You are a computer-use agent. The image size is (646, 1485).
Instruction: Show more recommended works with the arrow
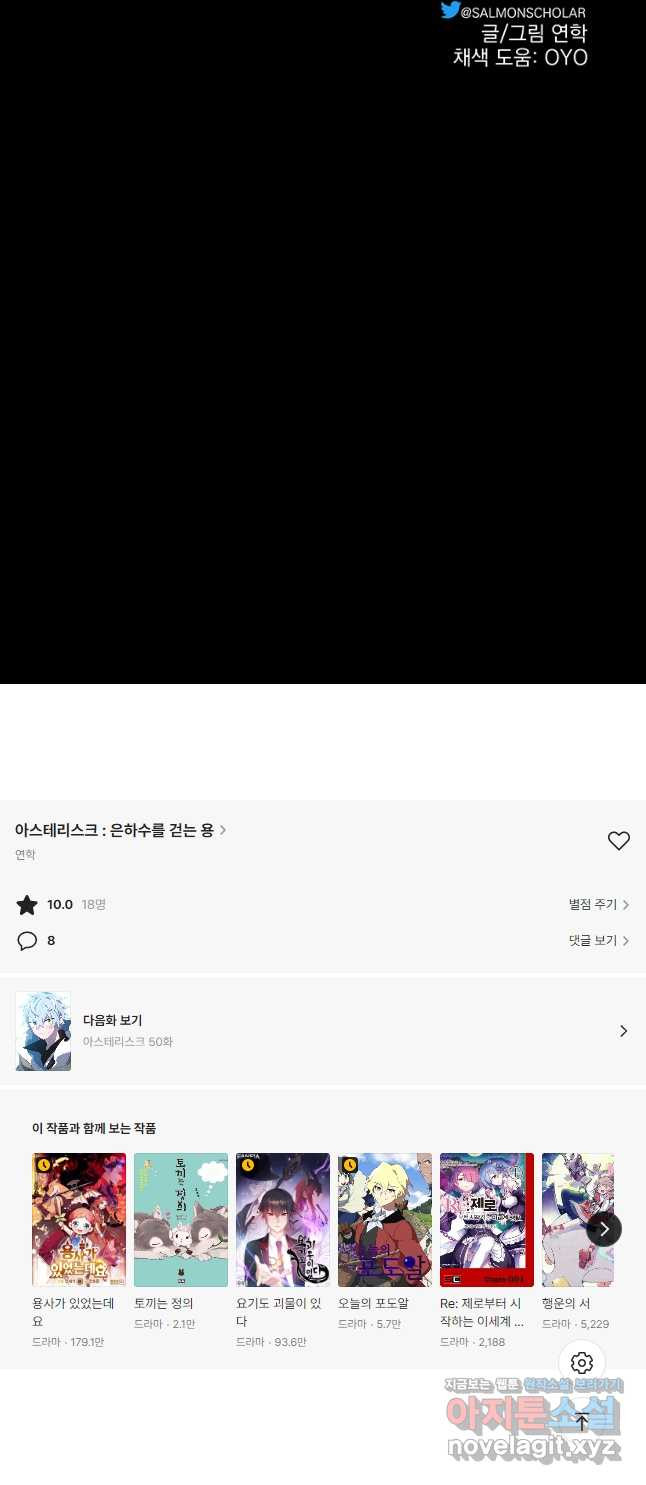[x=604, y=1228]
